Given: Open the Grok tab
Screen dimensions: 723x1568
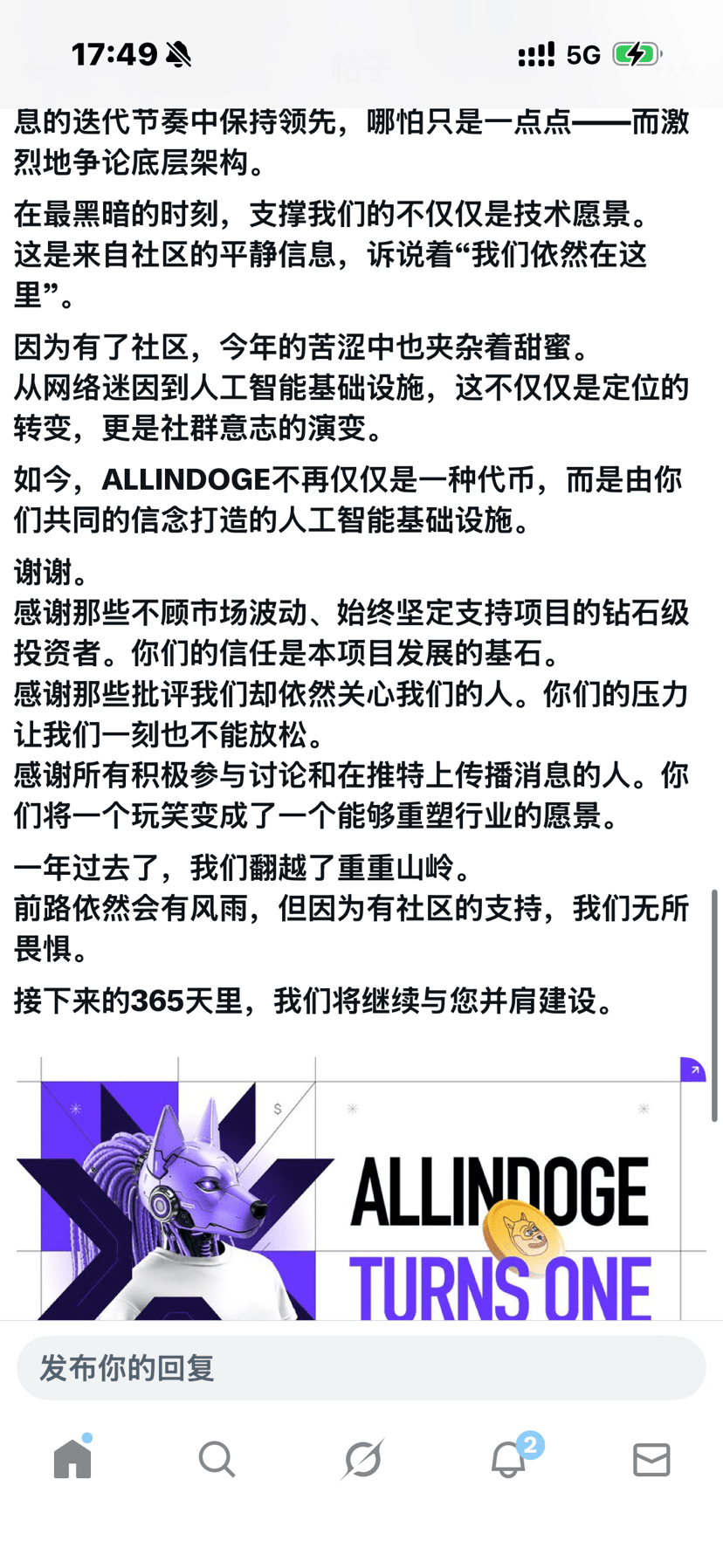Looking at the screenshot, I should [362, 1458].
